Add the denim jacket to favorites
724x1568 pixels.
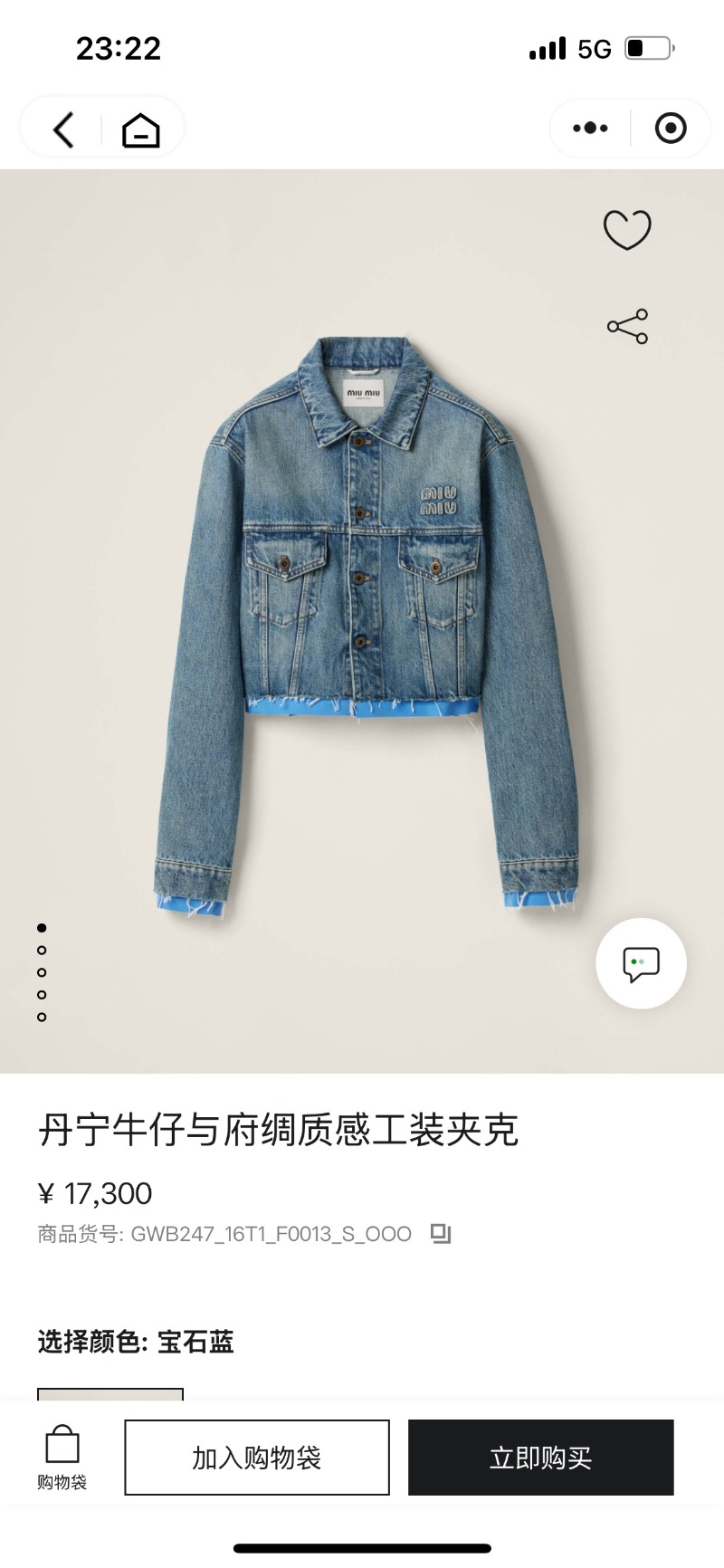pos(627,230)
